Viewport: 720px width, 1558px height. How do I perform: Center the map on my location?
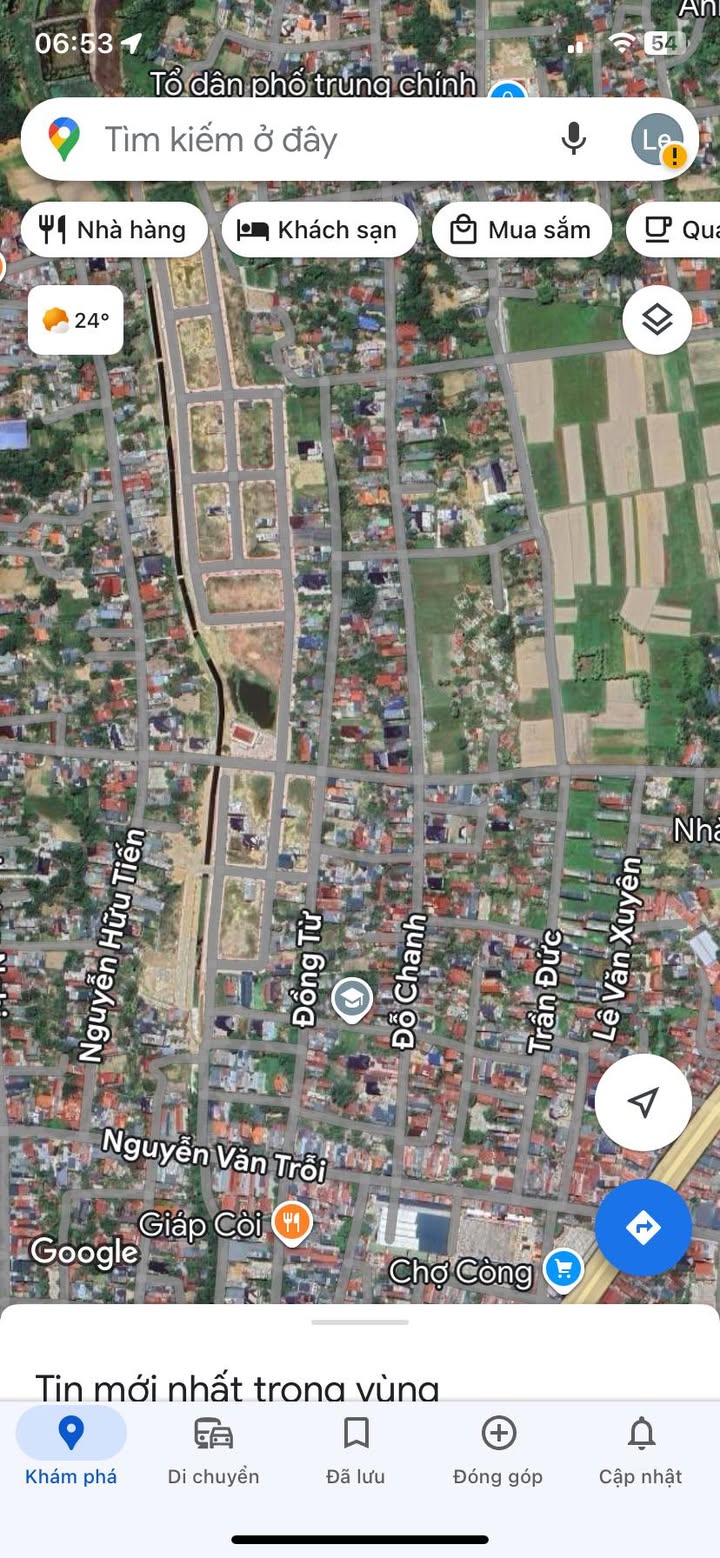pyautogui.click(x=643, y=1102)
